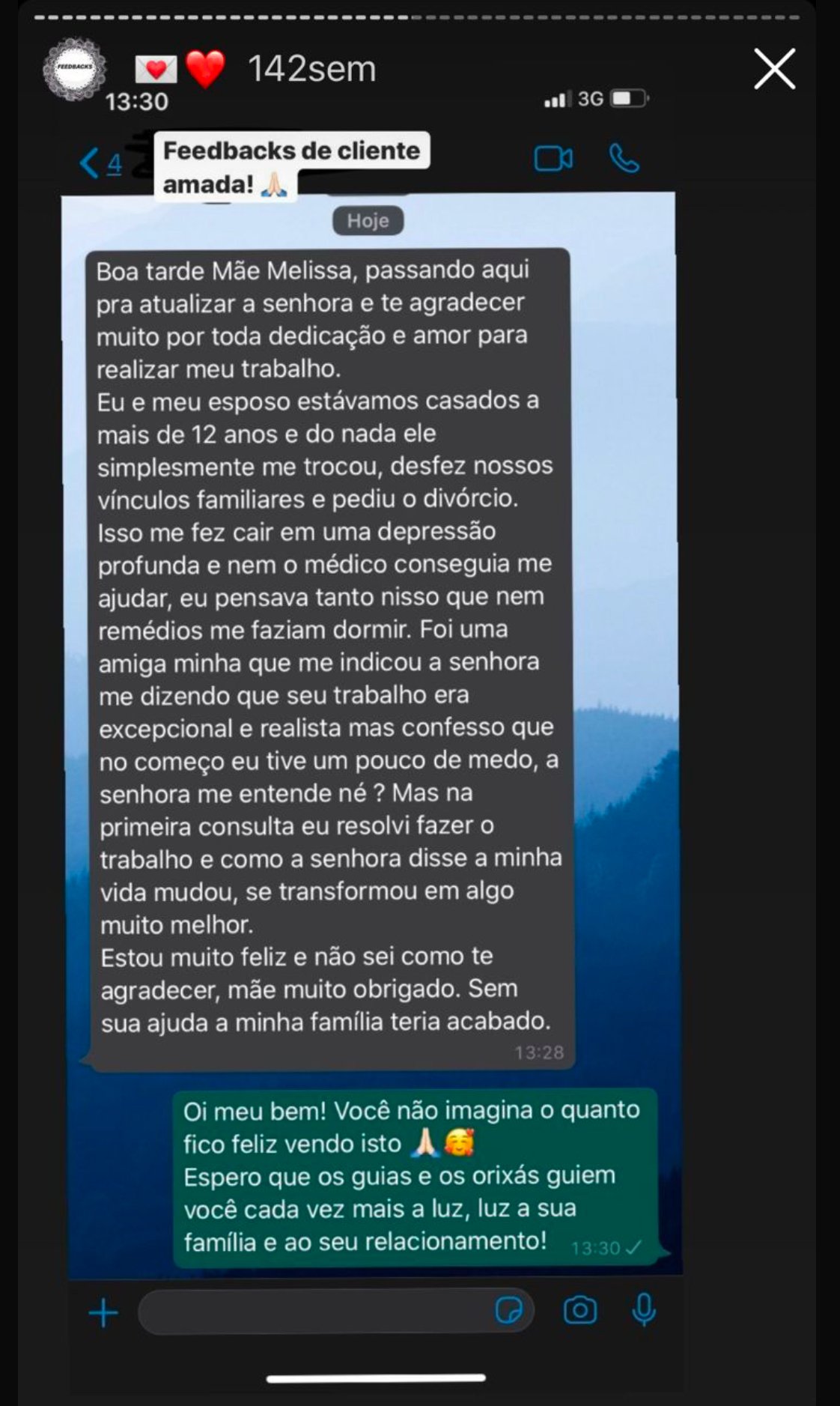
Task: Open the story author's profile picture
Action: coord(74,68)
